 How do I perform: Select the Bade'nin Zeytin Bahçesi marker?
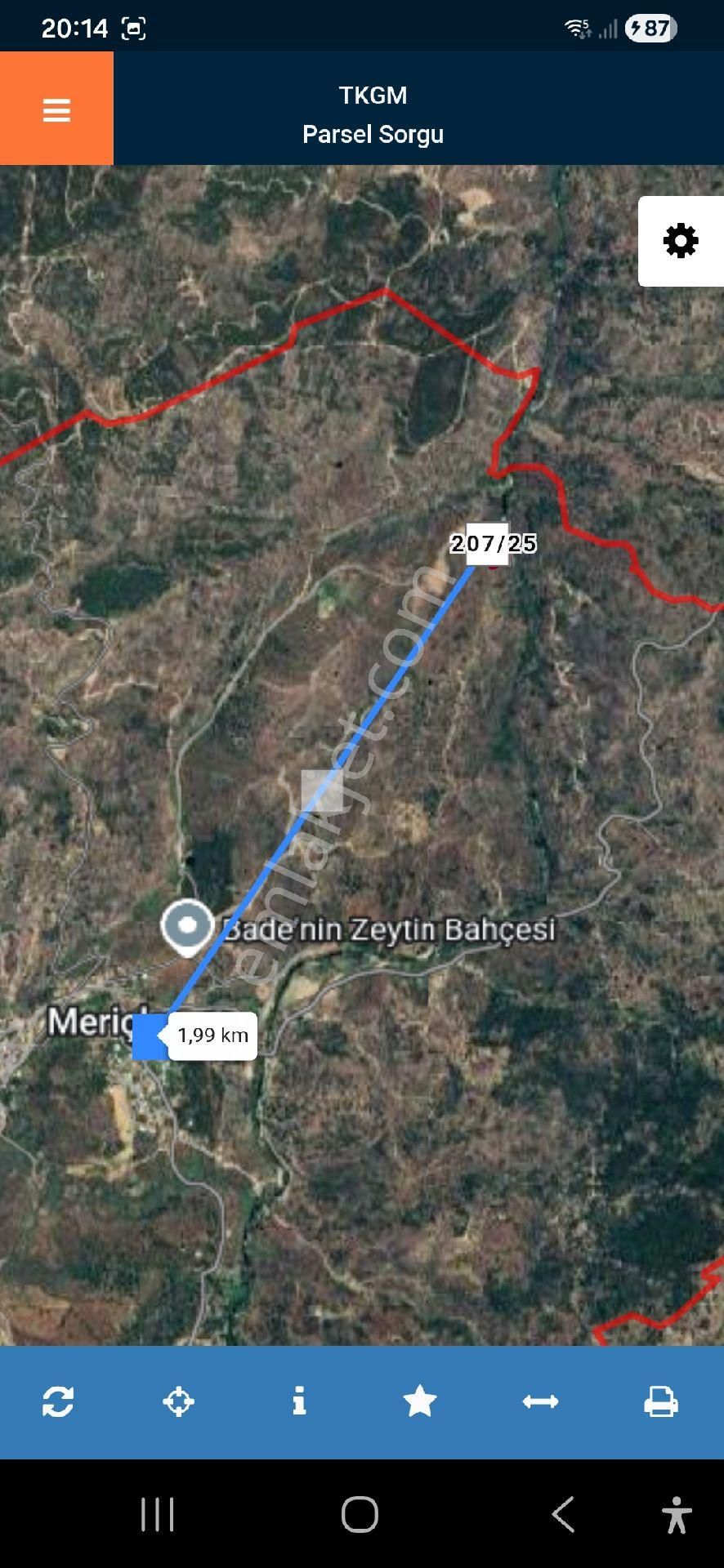coord(187,927)
